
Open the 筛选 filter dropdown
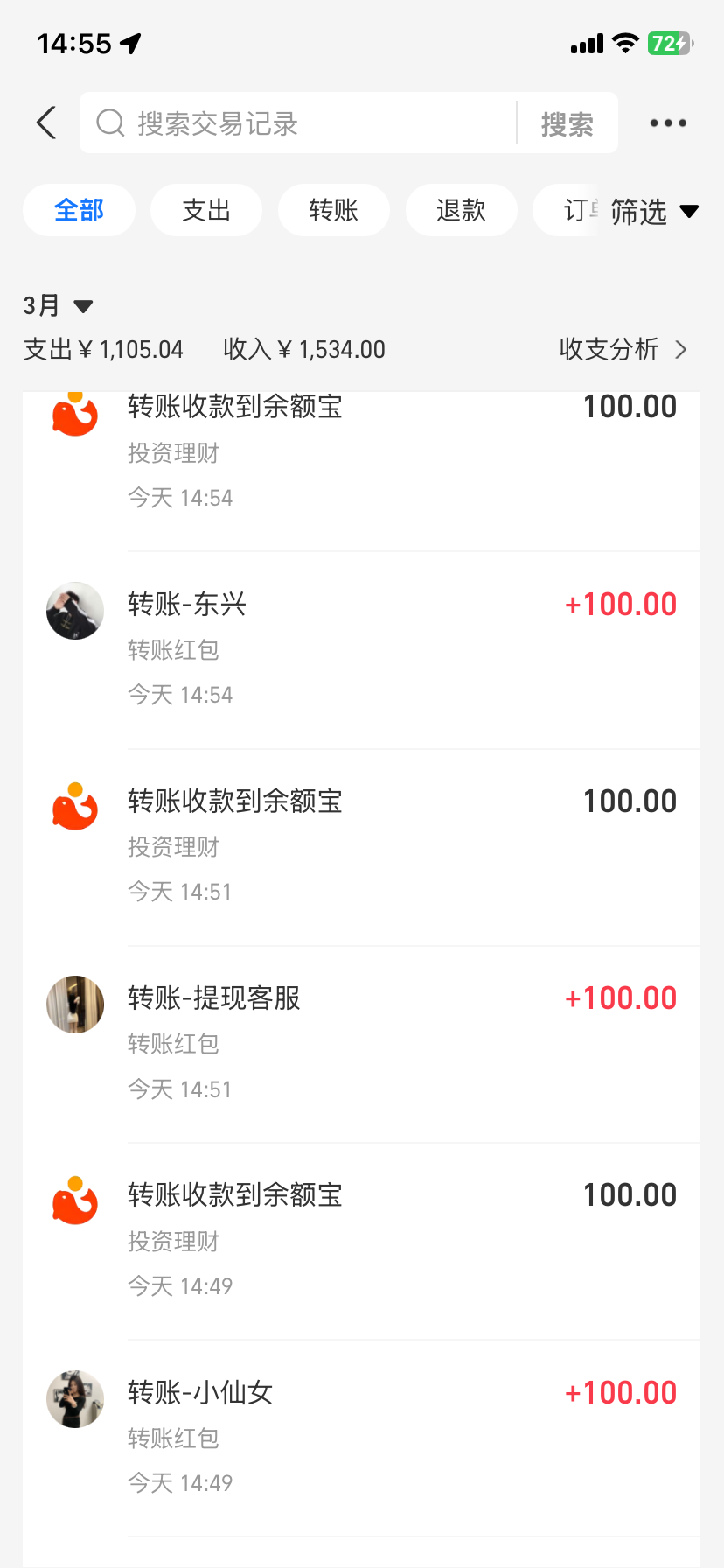653,211
